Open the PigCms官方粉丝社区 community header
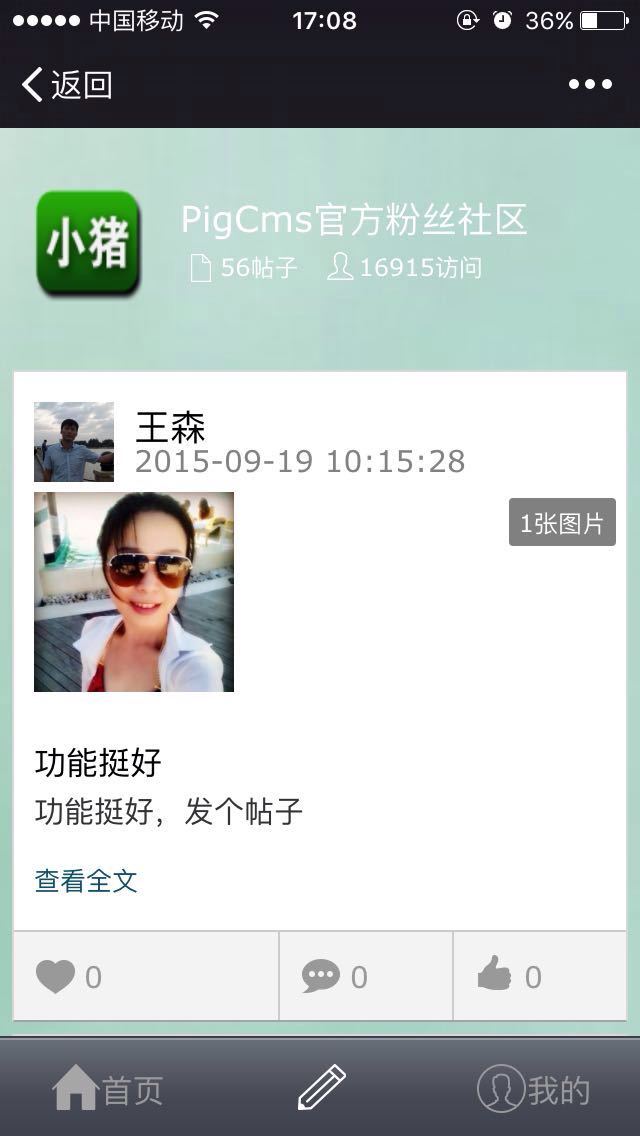This screenshot has height=1136, width=640. tap(353, 220)
